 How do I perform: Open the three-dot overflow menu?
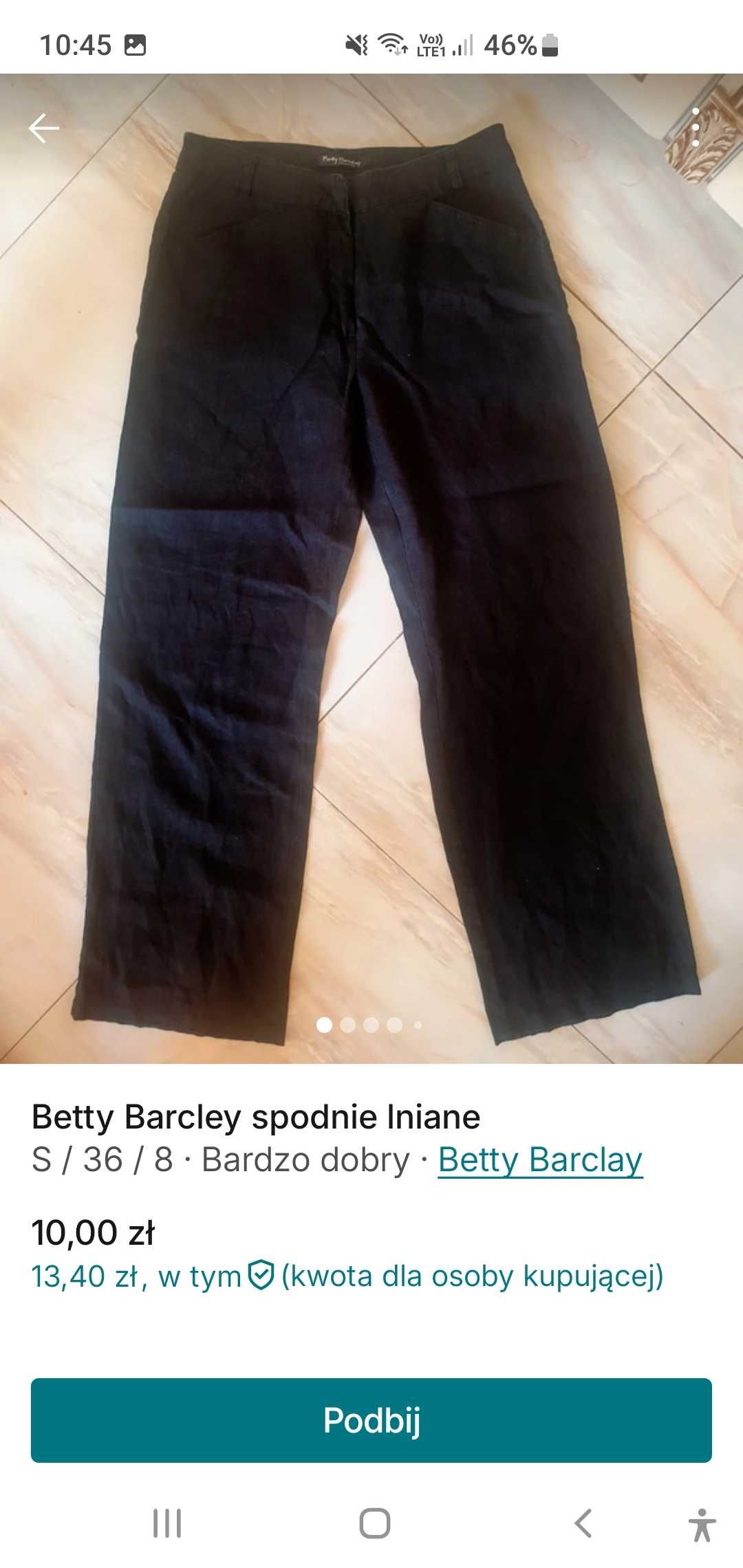[x=696, y=127]
